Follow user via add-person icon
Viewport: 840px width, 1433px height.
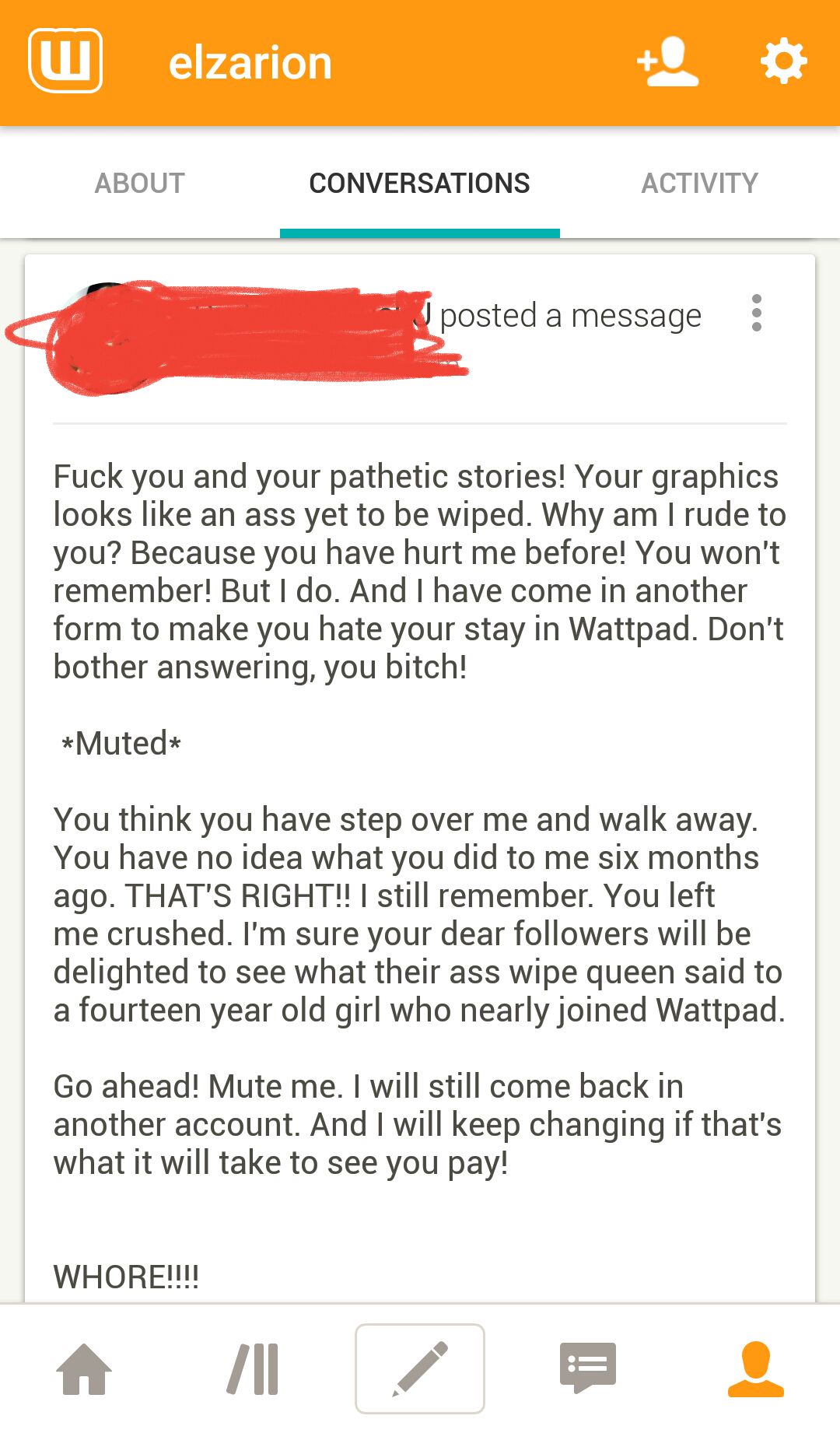point(667,61)
